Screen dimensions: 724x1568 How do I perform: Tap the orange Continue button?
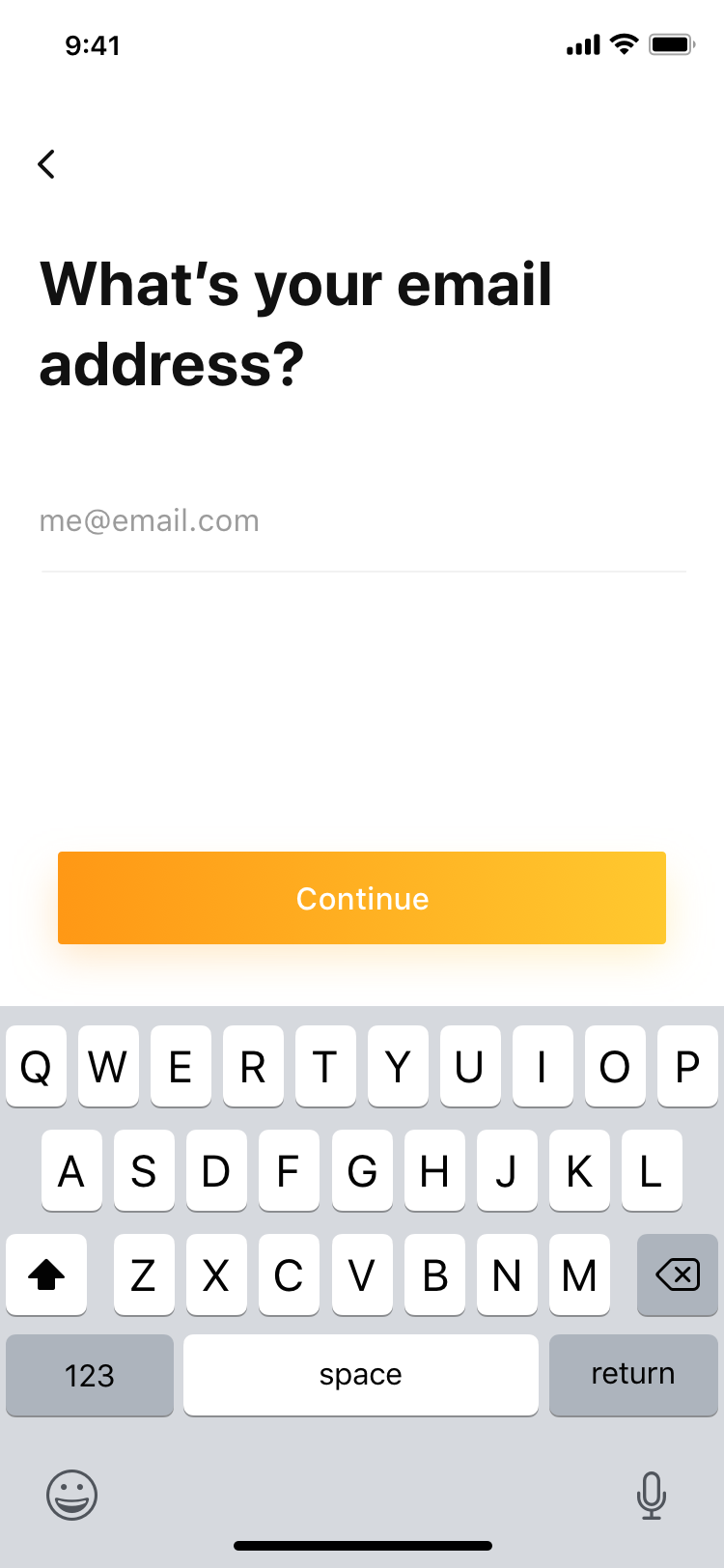(362, 898)
